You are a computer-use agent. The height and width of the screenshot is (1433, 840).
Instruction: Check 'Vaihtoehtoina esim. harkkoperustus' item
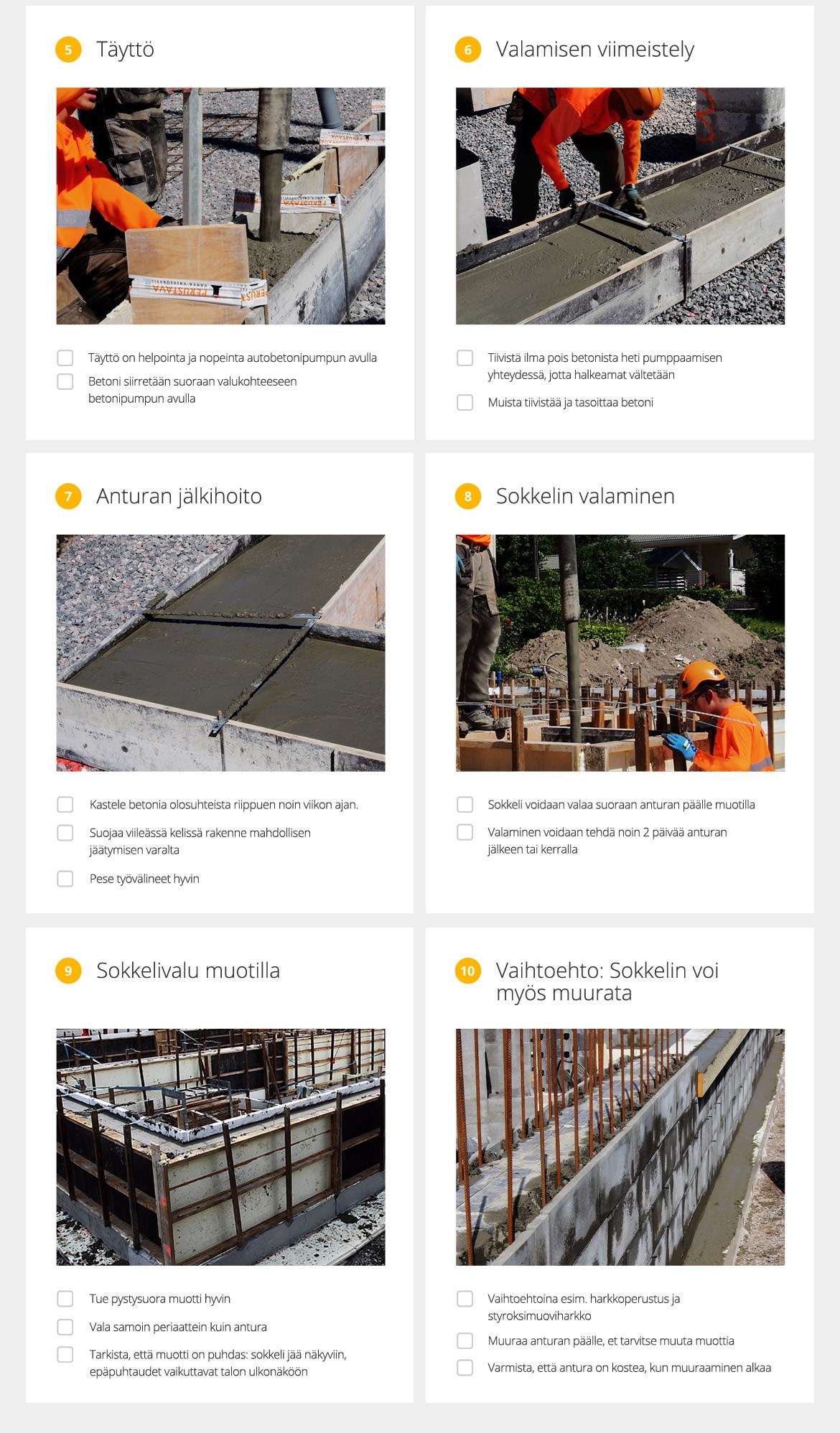[465, 1298]
